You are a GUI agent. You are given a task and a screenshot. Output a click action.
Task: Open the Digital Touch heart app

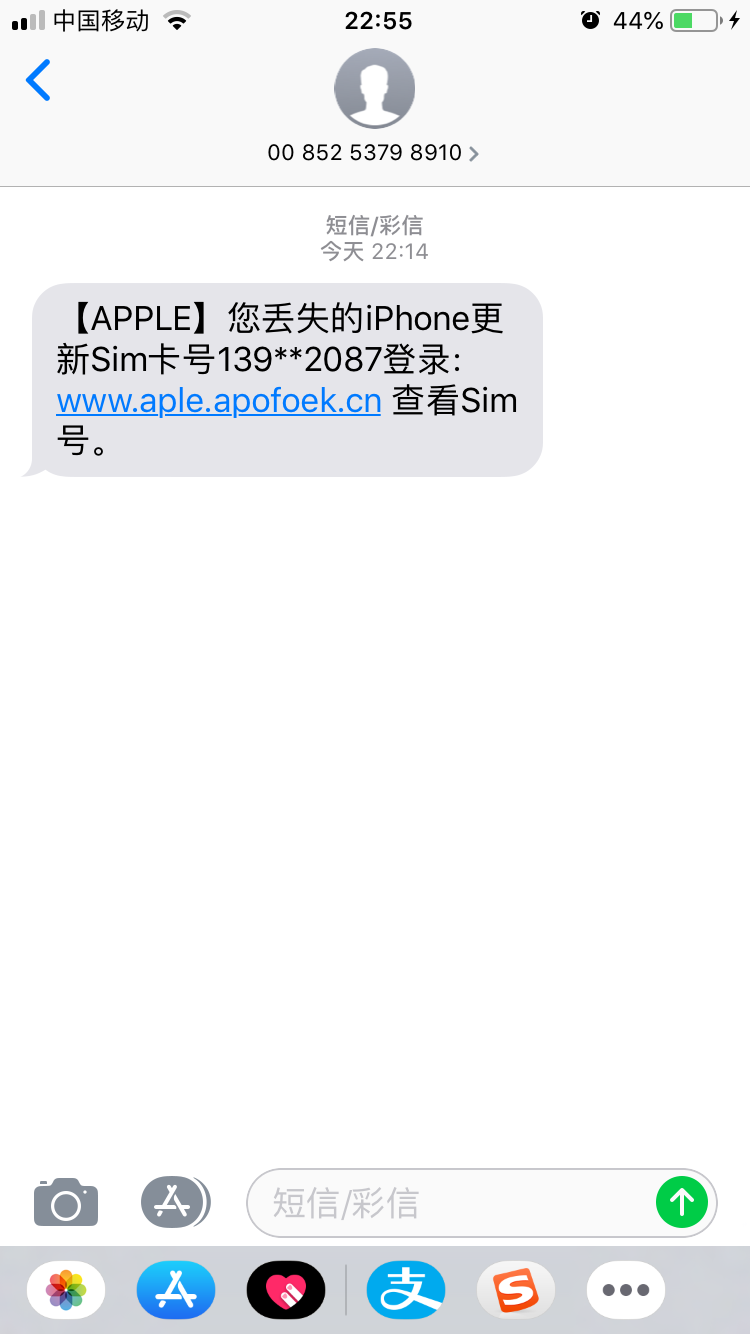(x=286, y=1290)
